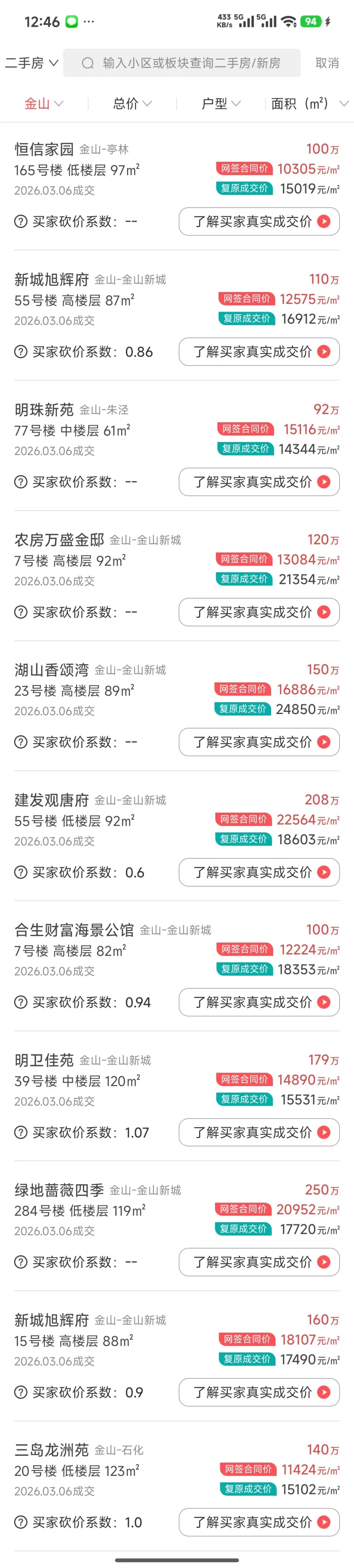Tap 了解买家真实成交价 for 湖山香颂湾
This screenshot has width=354, height=1568.
click(x=259, y=742)
